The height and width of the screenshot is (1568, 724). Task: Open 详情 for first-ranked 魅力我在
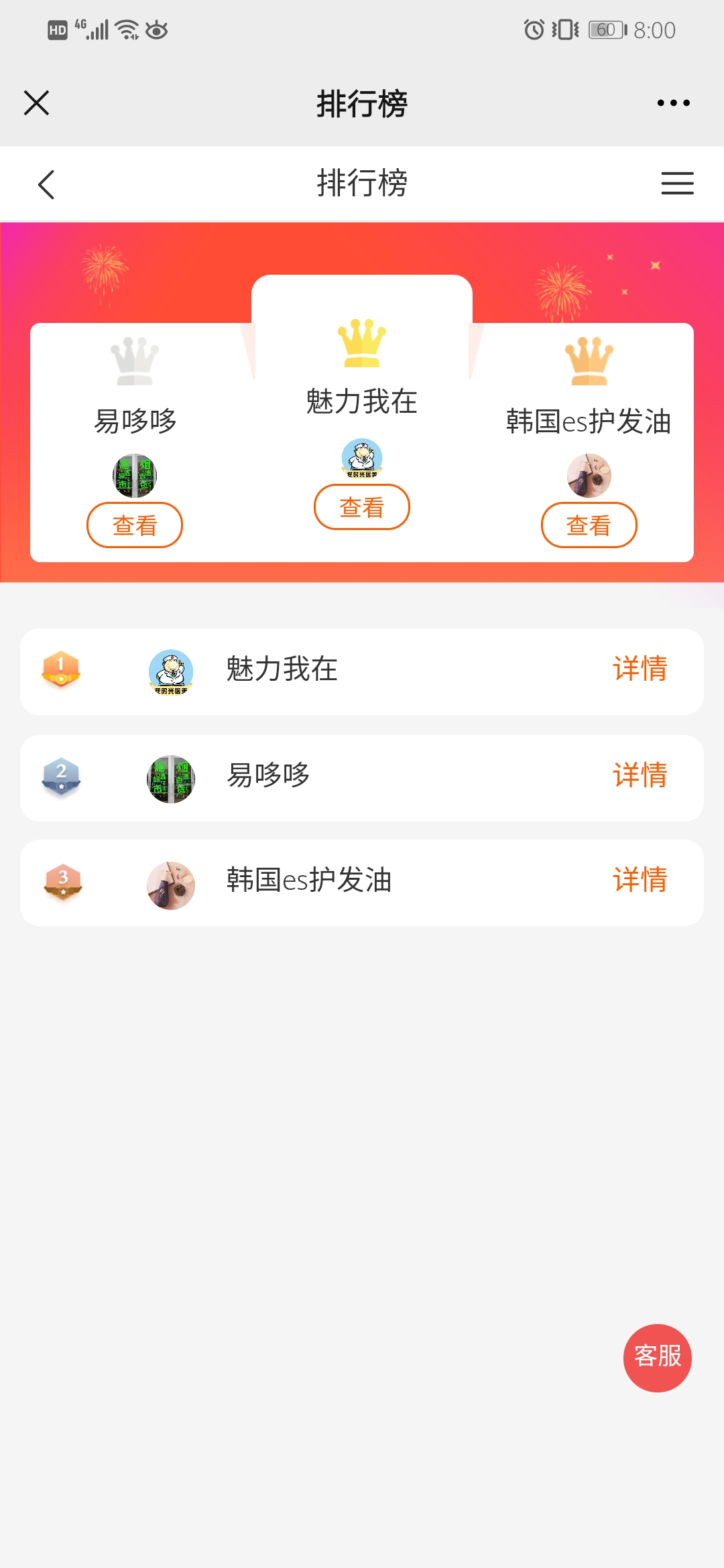(x=640, y=669)
